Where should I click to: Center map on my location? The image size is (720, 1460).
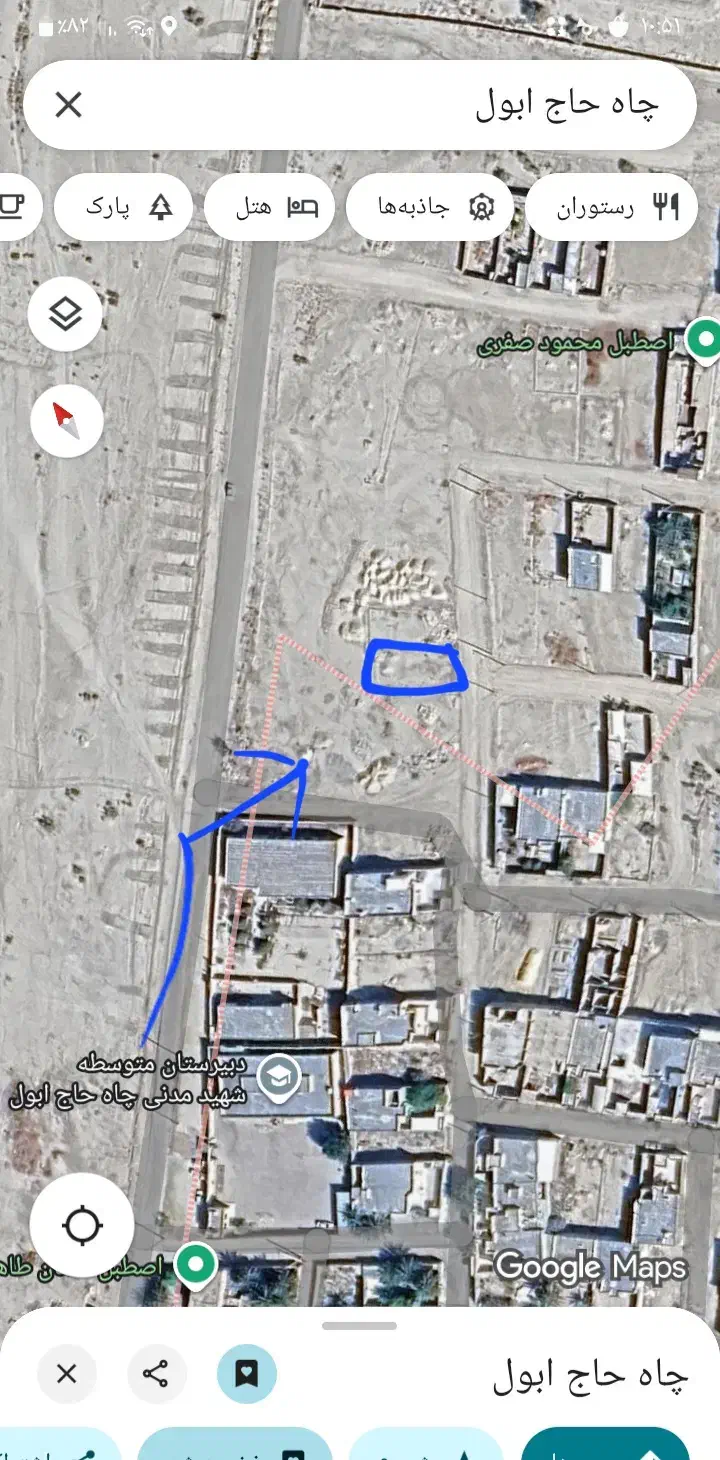point(82,1225)
